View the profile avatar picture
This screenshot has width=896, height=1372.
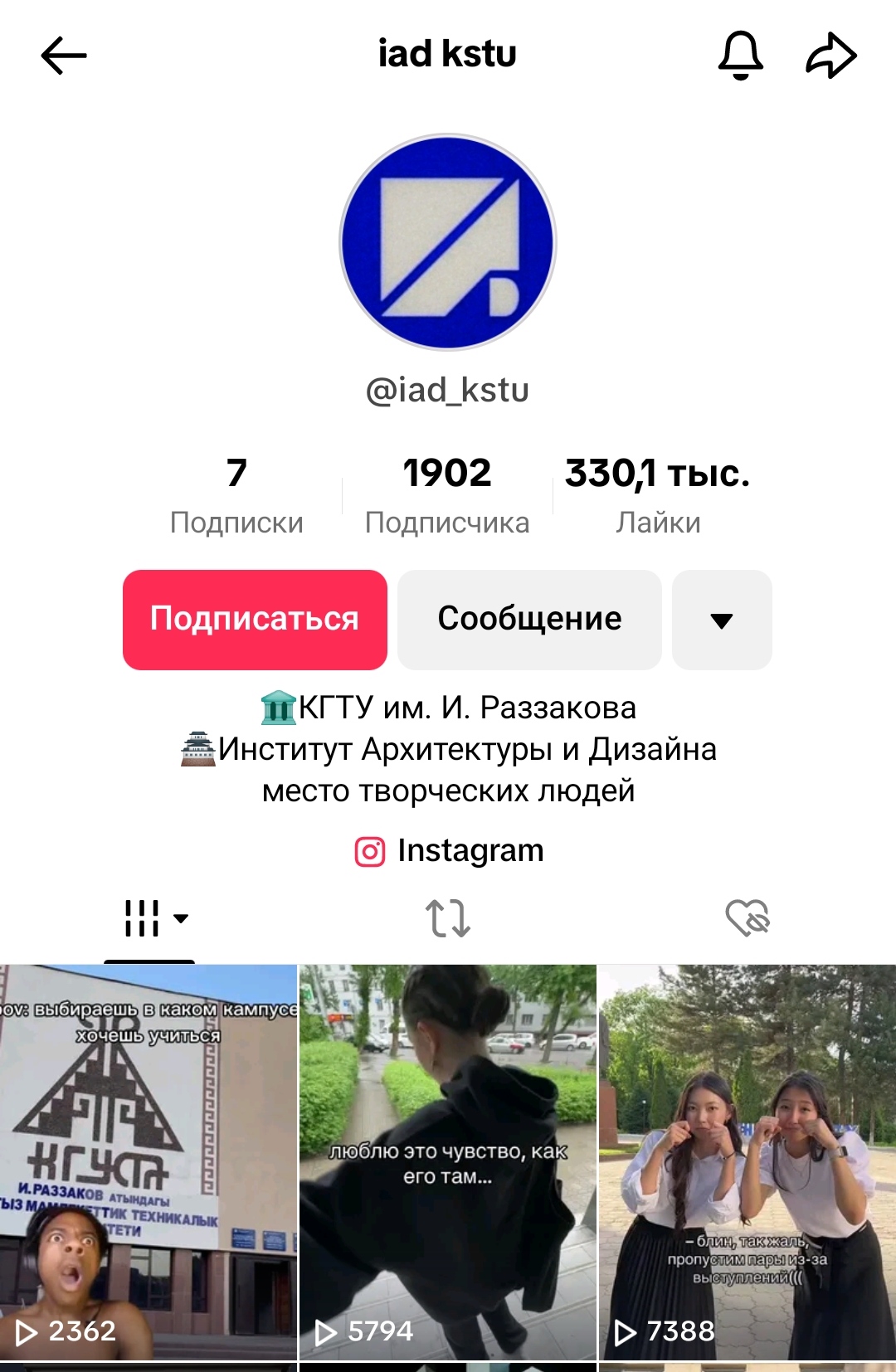click(x=448, y=242)
